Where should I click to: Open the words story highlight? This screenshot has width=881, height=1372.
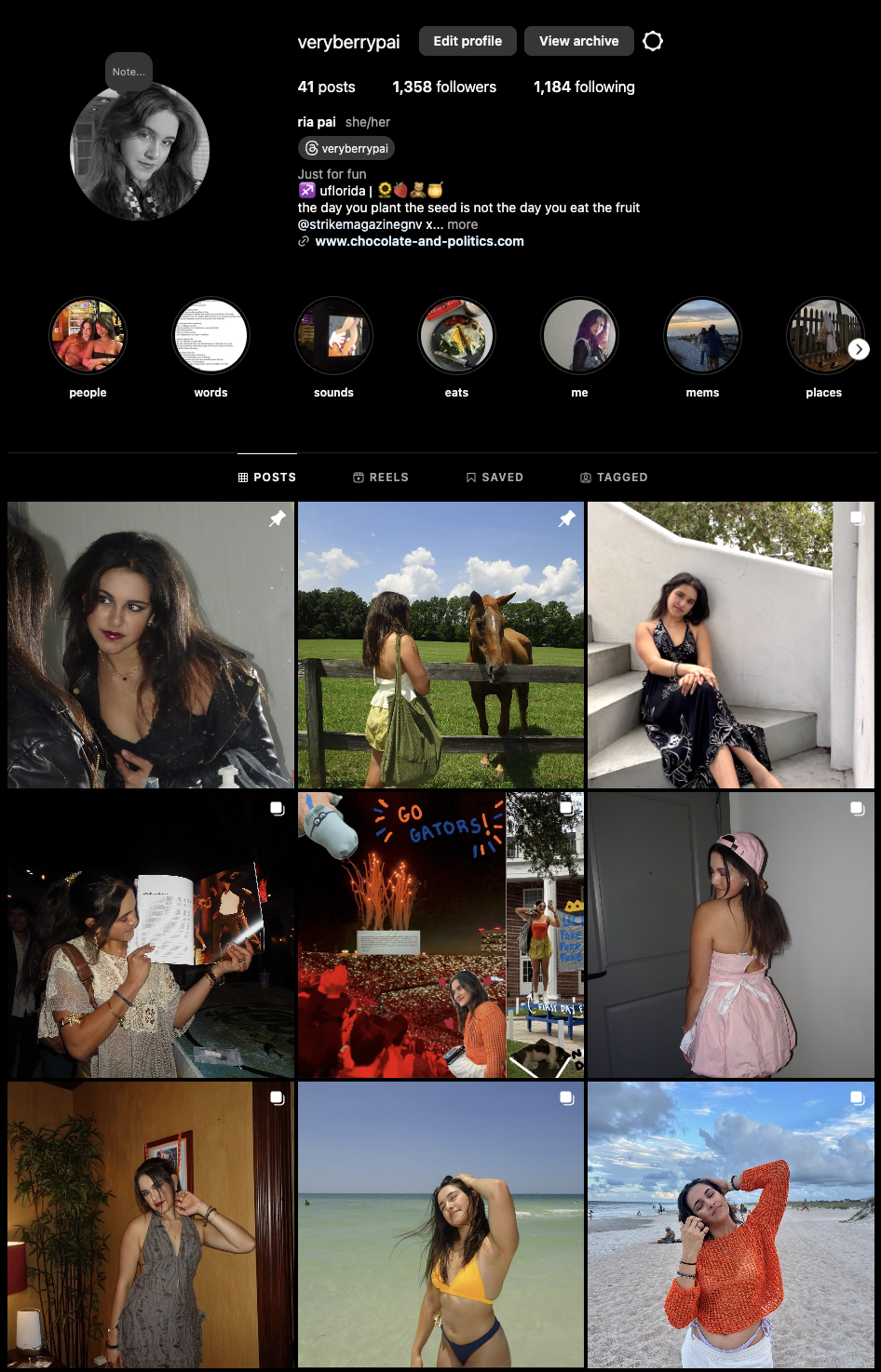pyautogui.click(x=210, y=336)
